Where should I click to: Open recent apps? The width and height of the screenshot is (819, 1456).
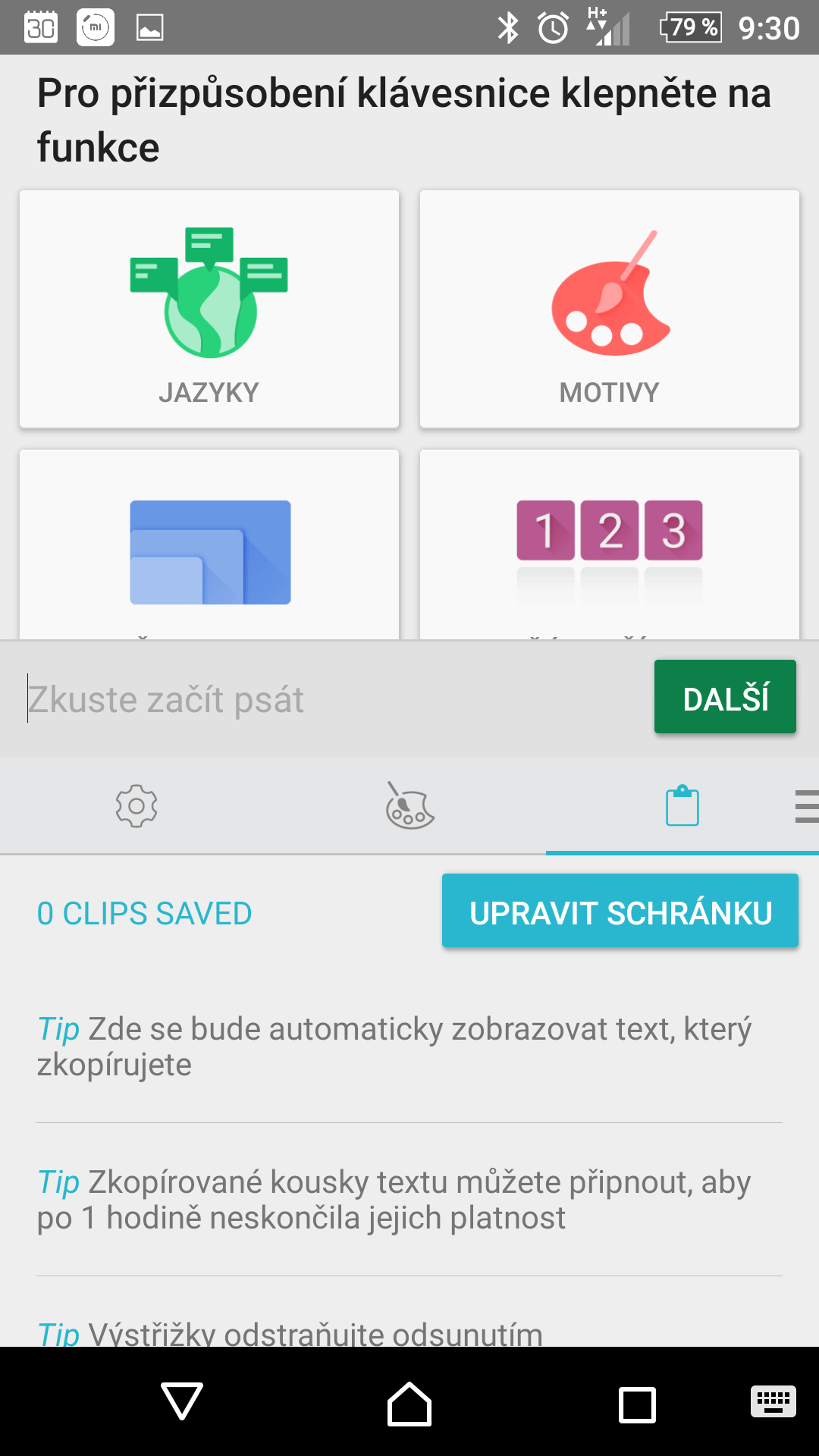tap(637, 1404)
